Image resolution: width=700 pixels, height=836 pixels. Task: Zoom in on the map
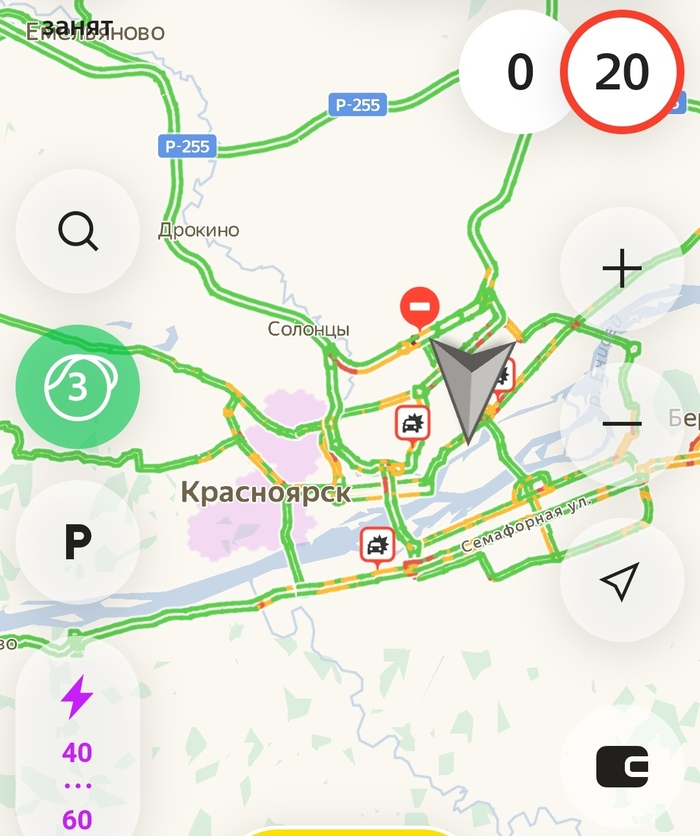pos(622,269)
